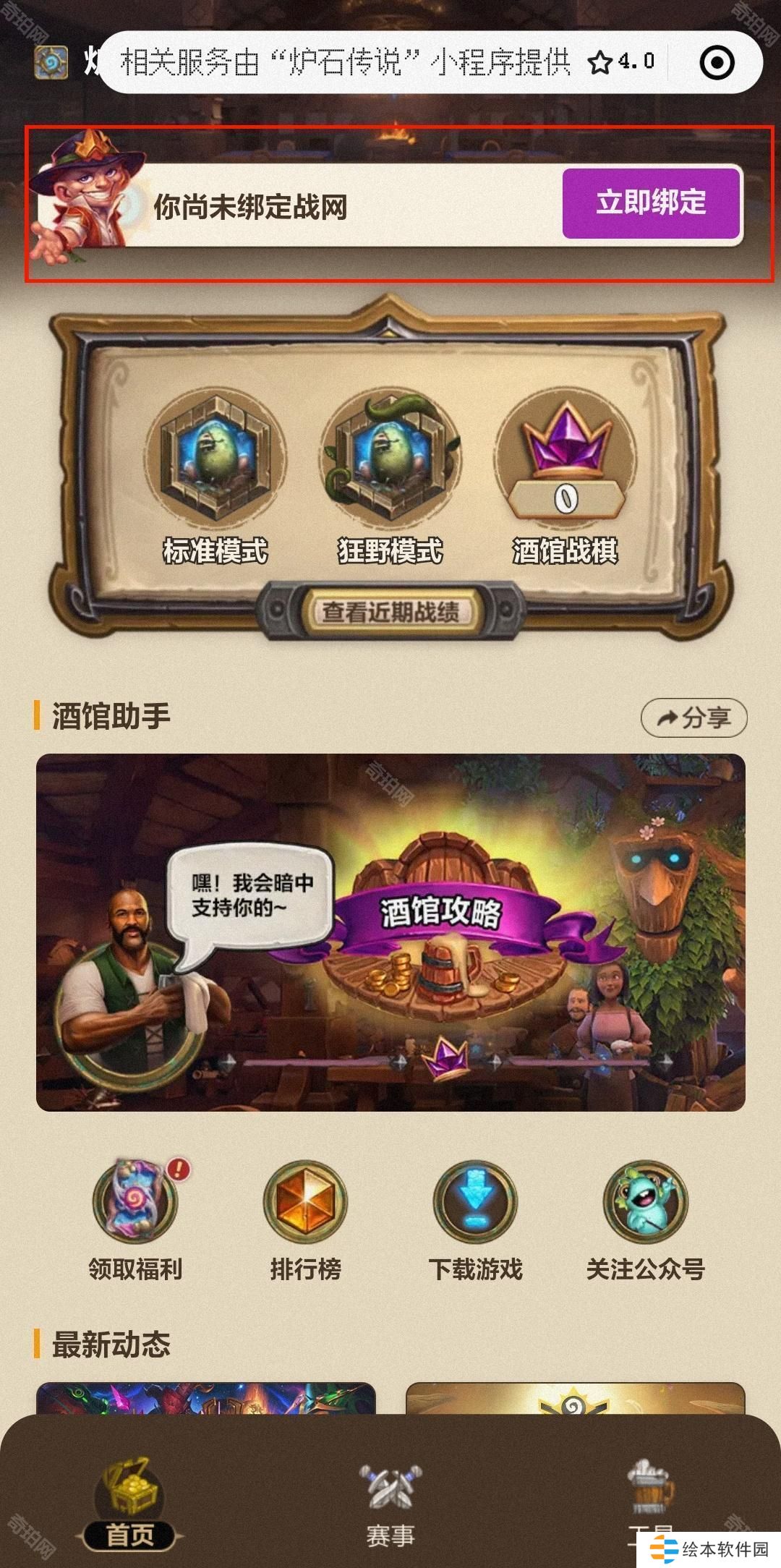Tap the mini program close circle icon

pos(717,63)
